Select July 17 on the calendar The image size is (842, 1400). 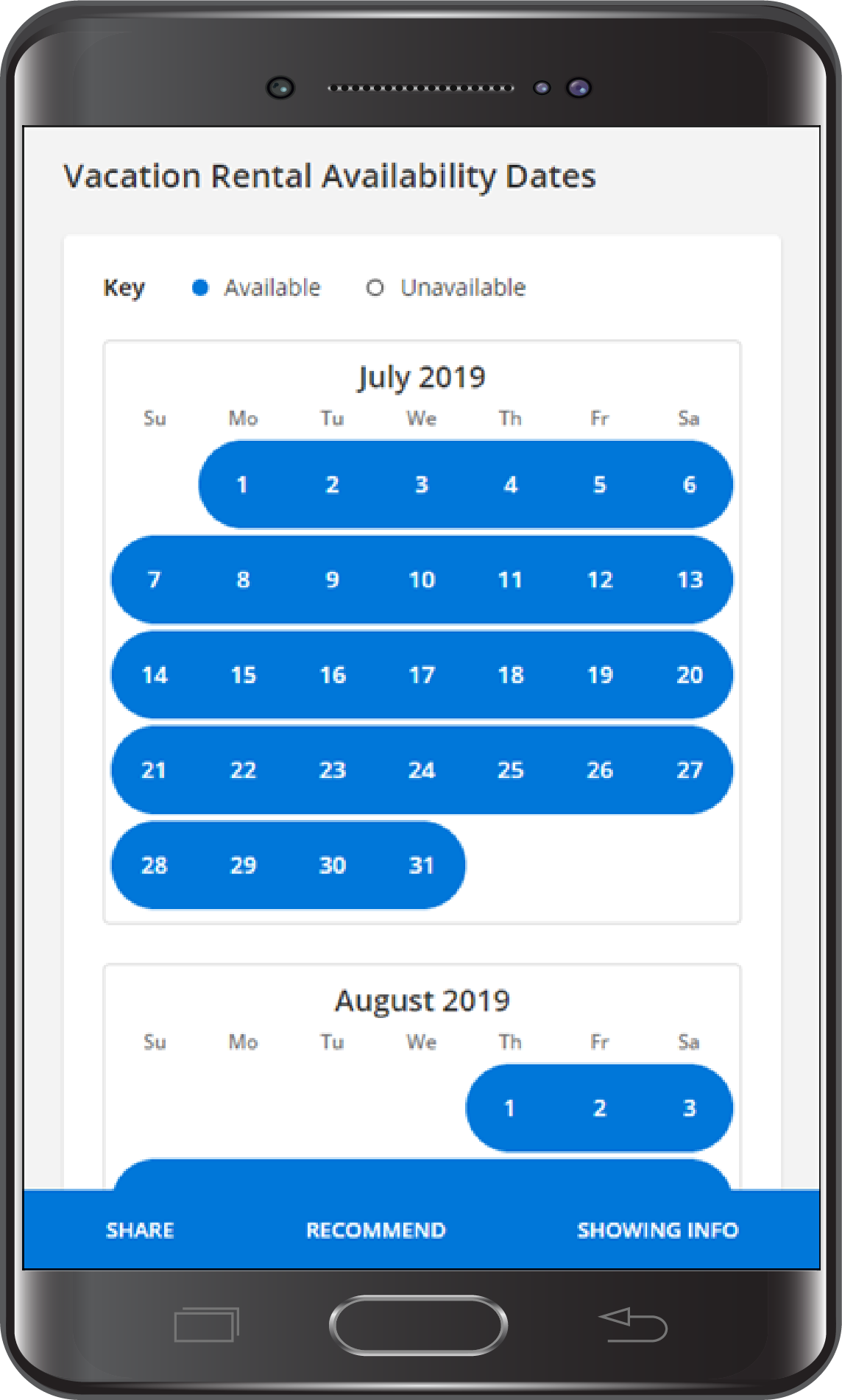tap(422, 675)
